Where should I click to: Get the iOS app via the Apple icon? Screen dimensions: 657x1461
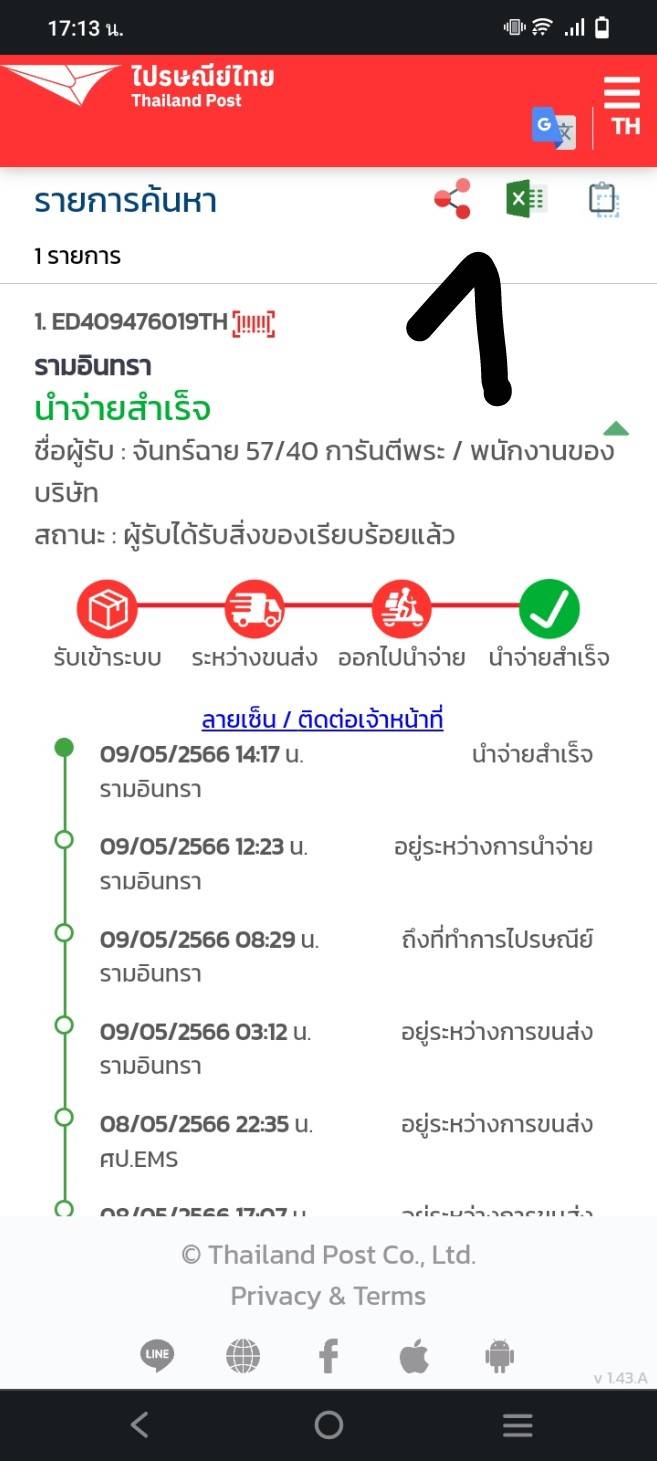pyautogui.click(x=414, y=1356)
